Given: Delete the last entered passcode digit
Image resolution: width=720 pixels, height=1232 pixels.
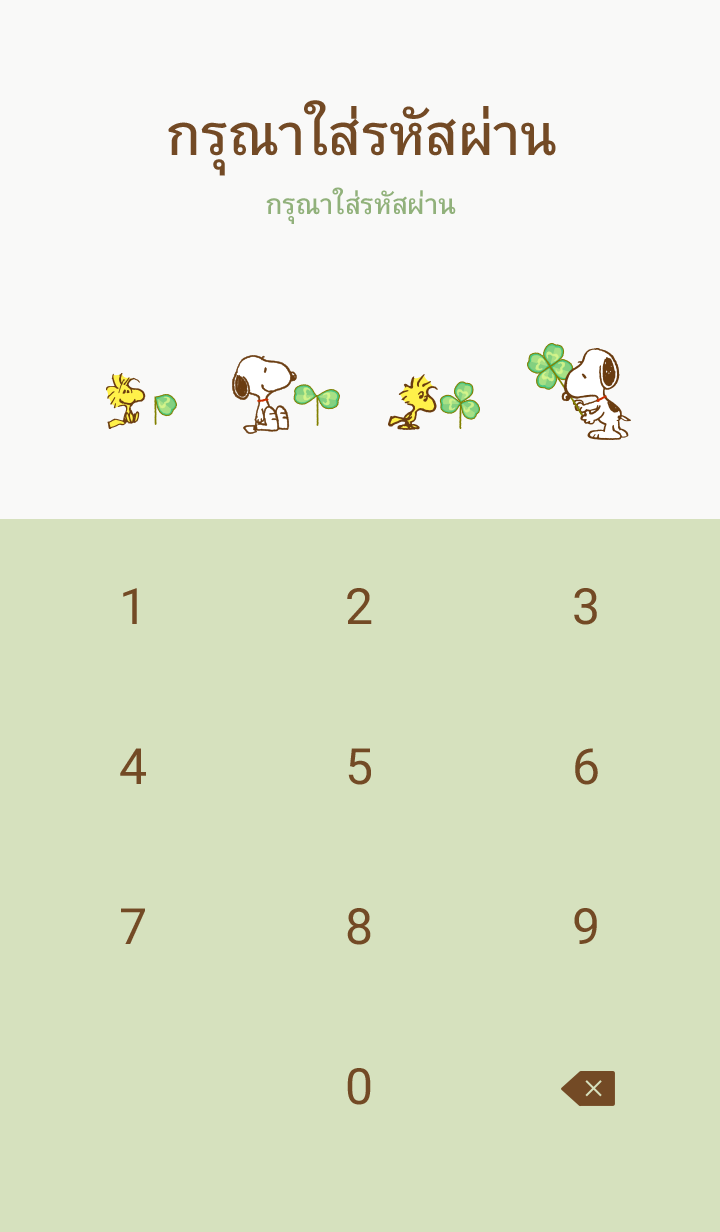Looking at the screenshot, I should coord(588,1088).
